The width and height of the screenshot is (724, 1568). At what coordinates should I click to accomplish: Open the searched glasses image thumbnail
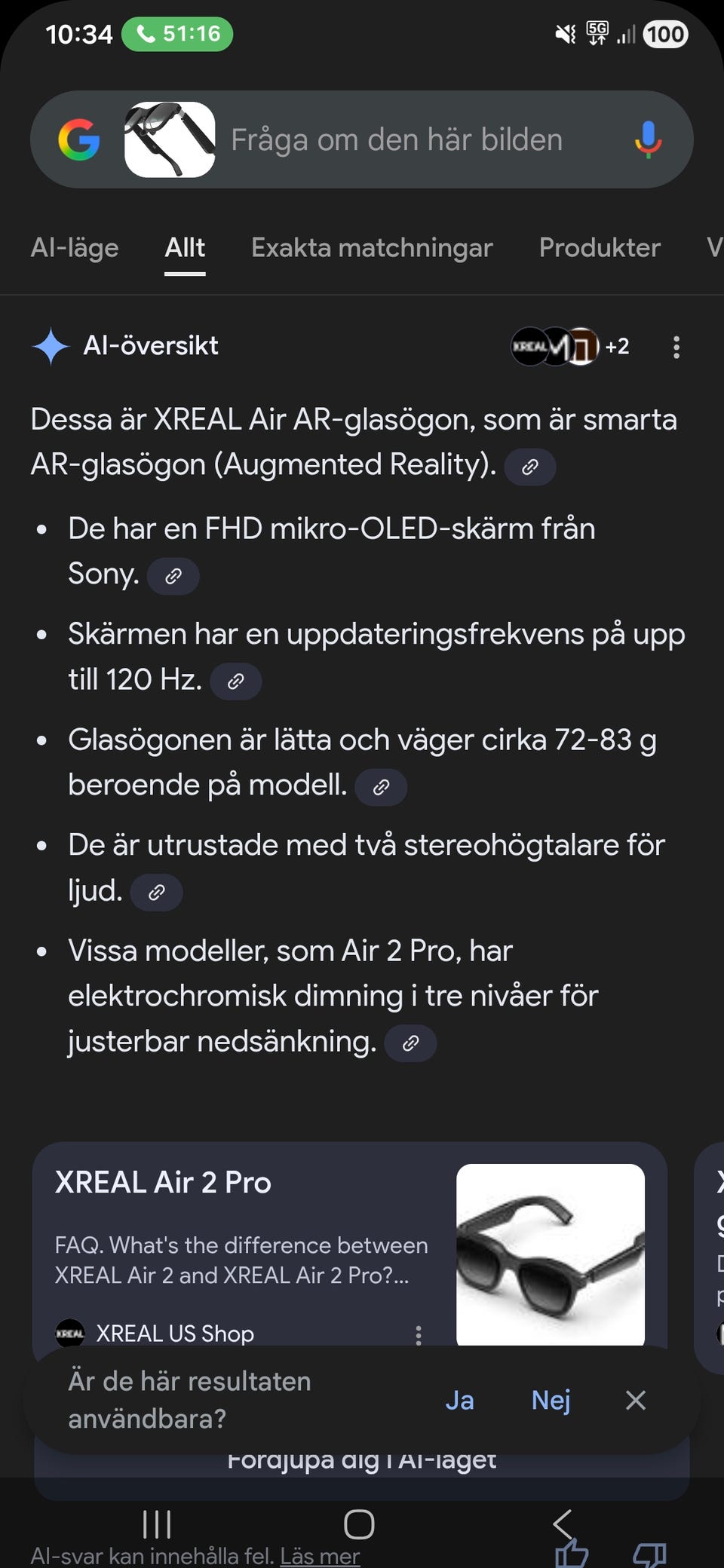click(x=170, y=140)
